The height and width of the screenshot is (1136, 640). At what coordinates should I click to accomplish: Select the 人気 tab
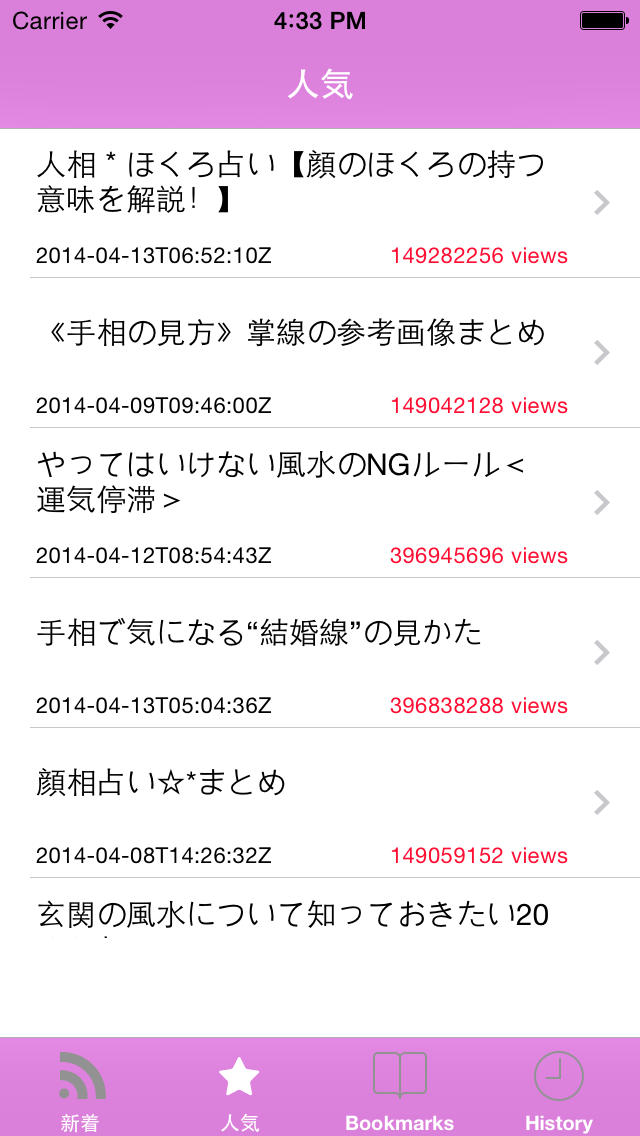[239, 1088]
